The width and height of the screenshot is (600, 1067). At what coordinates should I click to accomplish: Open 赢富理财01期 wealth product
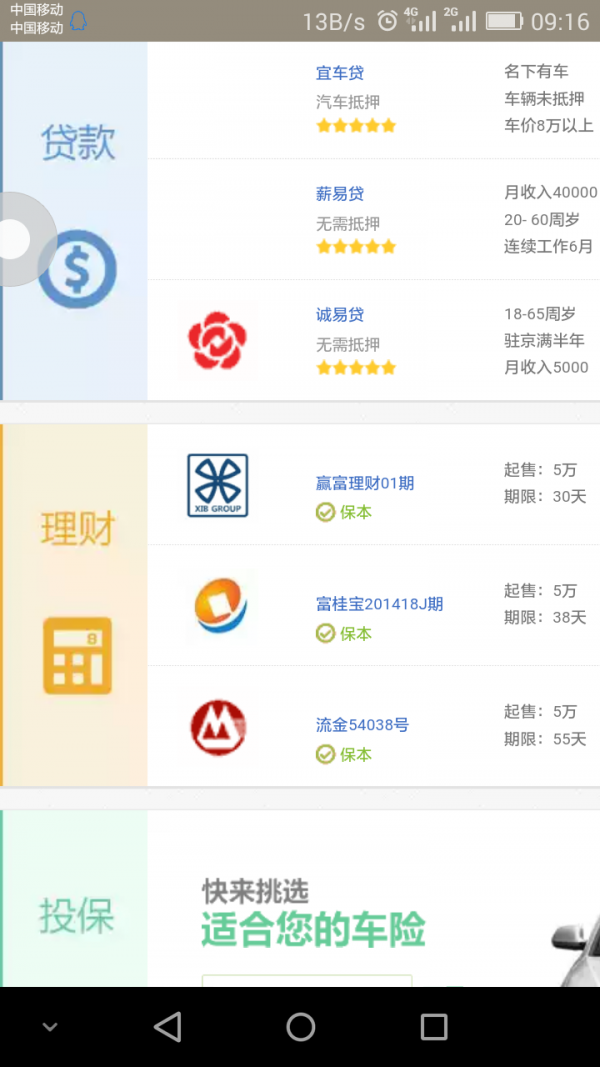click(x=373, y=485)
